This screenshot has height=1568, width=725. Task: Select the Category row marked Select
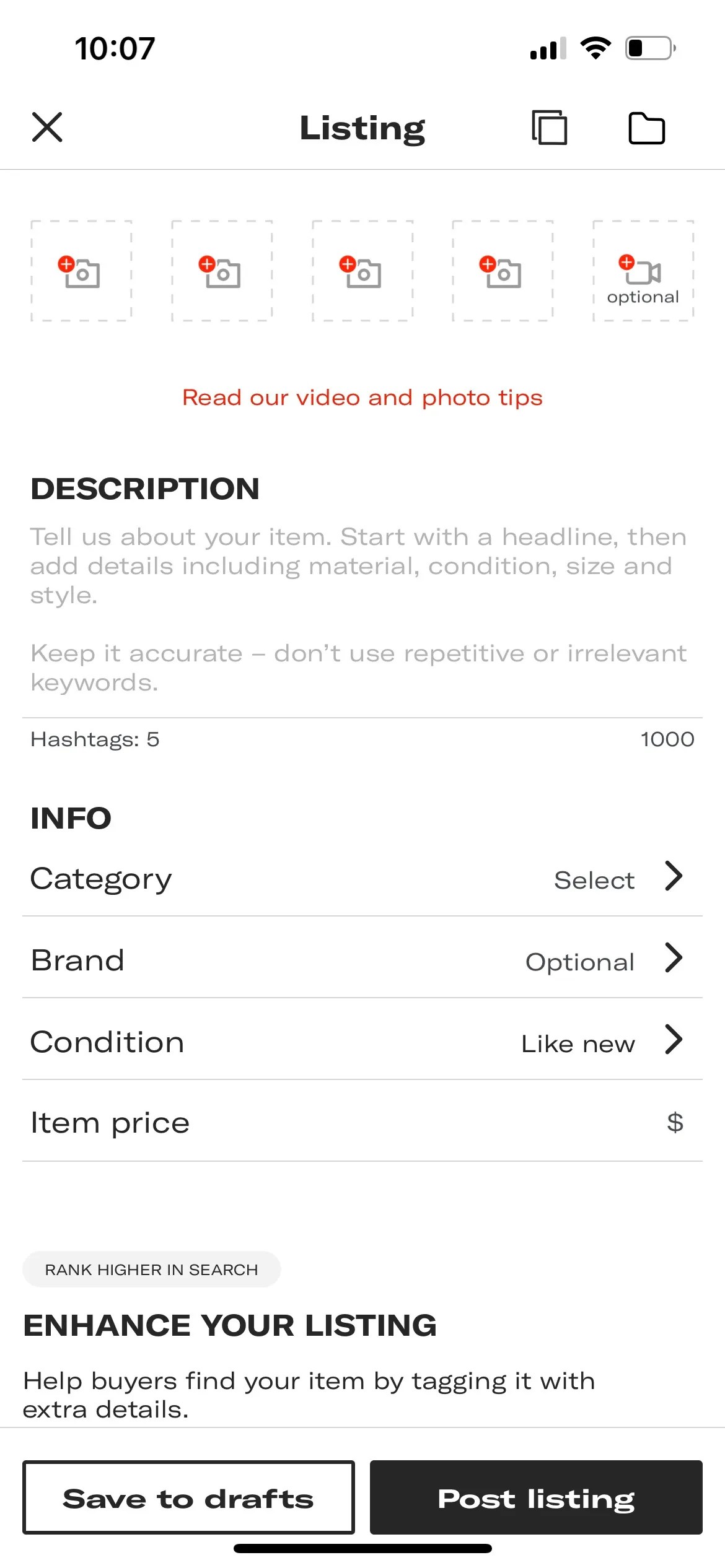(x=593, y=879)
